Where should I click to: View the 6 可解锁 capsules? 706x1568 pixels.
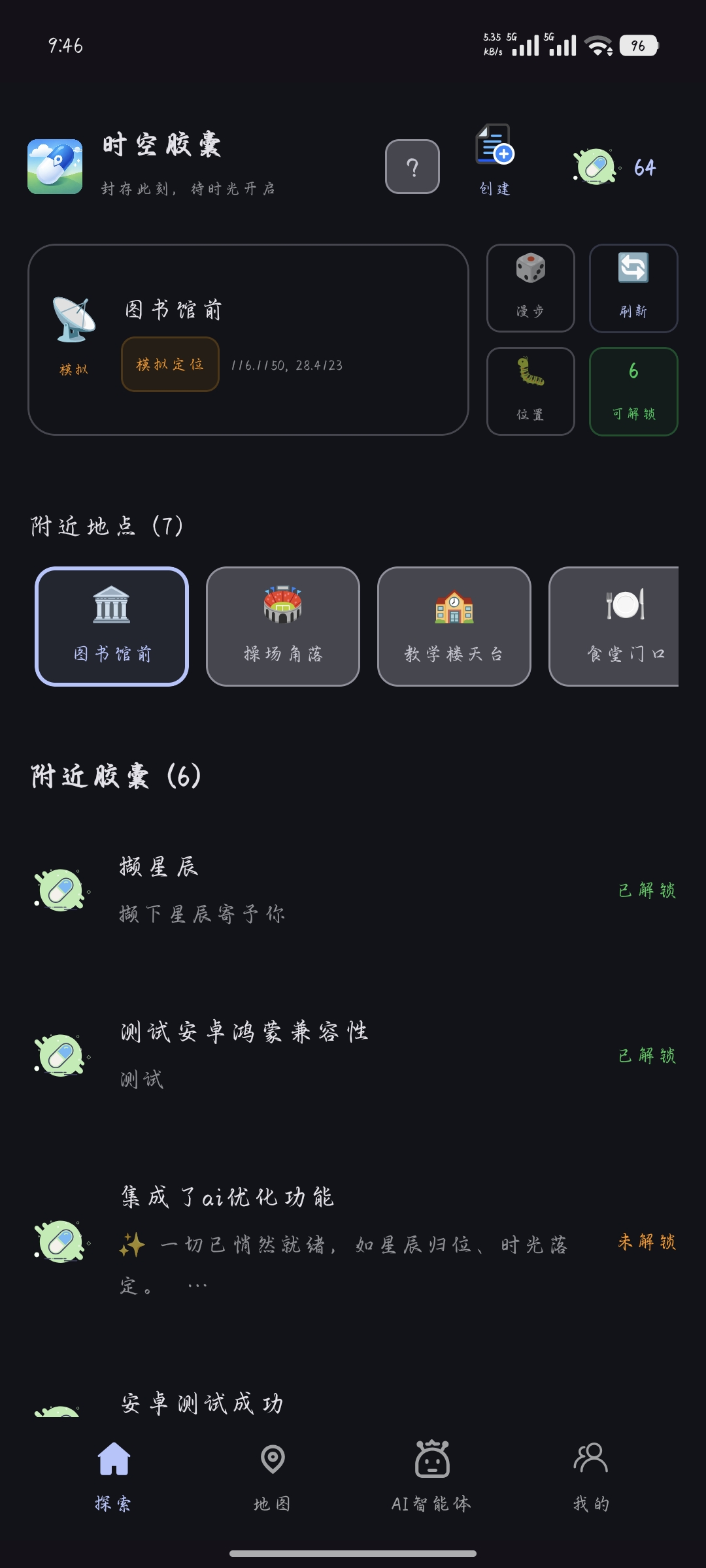tap(633, 391)
